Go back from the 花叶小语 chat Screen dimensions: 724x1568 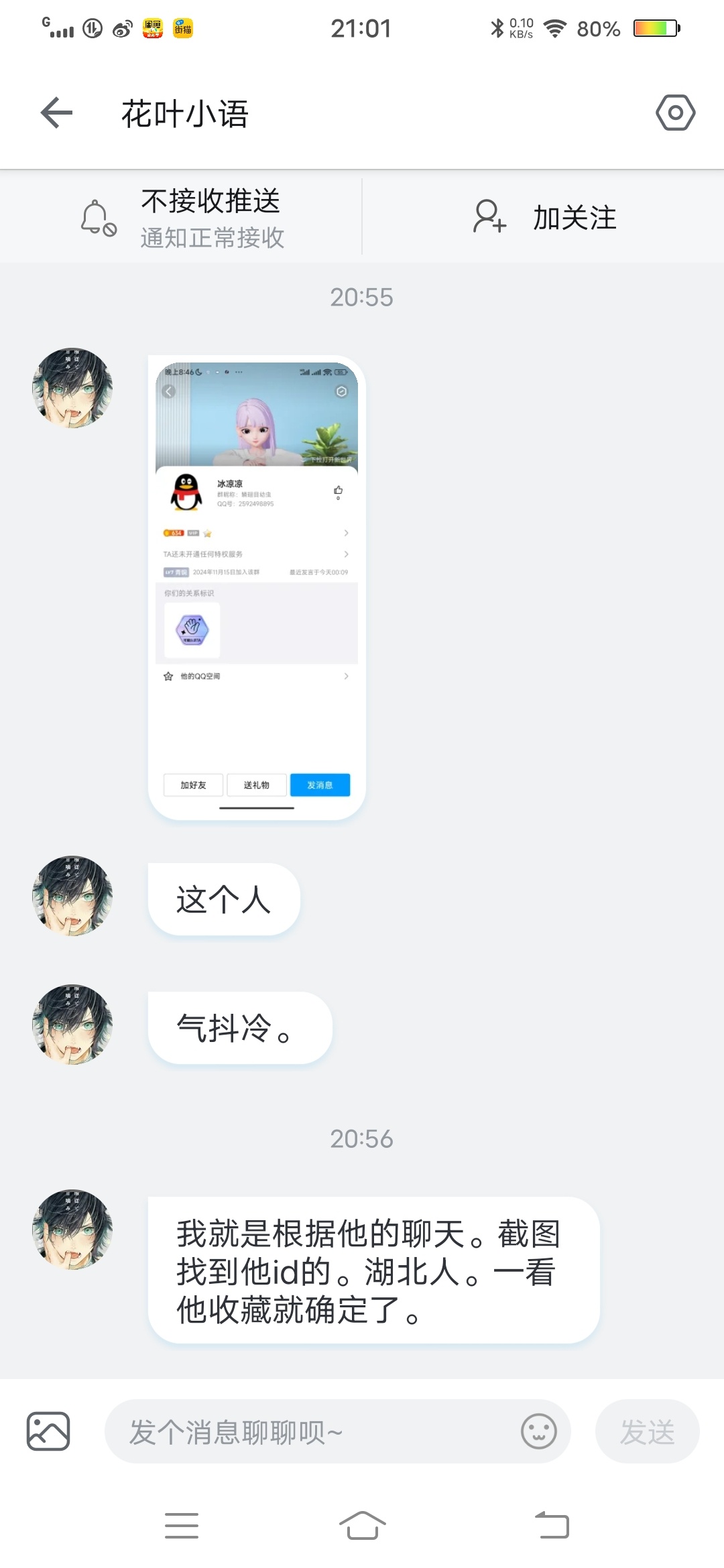point(56,113)
